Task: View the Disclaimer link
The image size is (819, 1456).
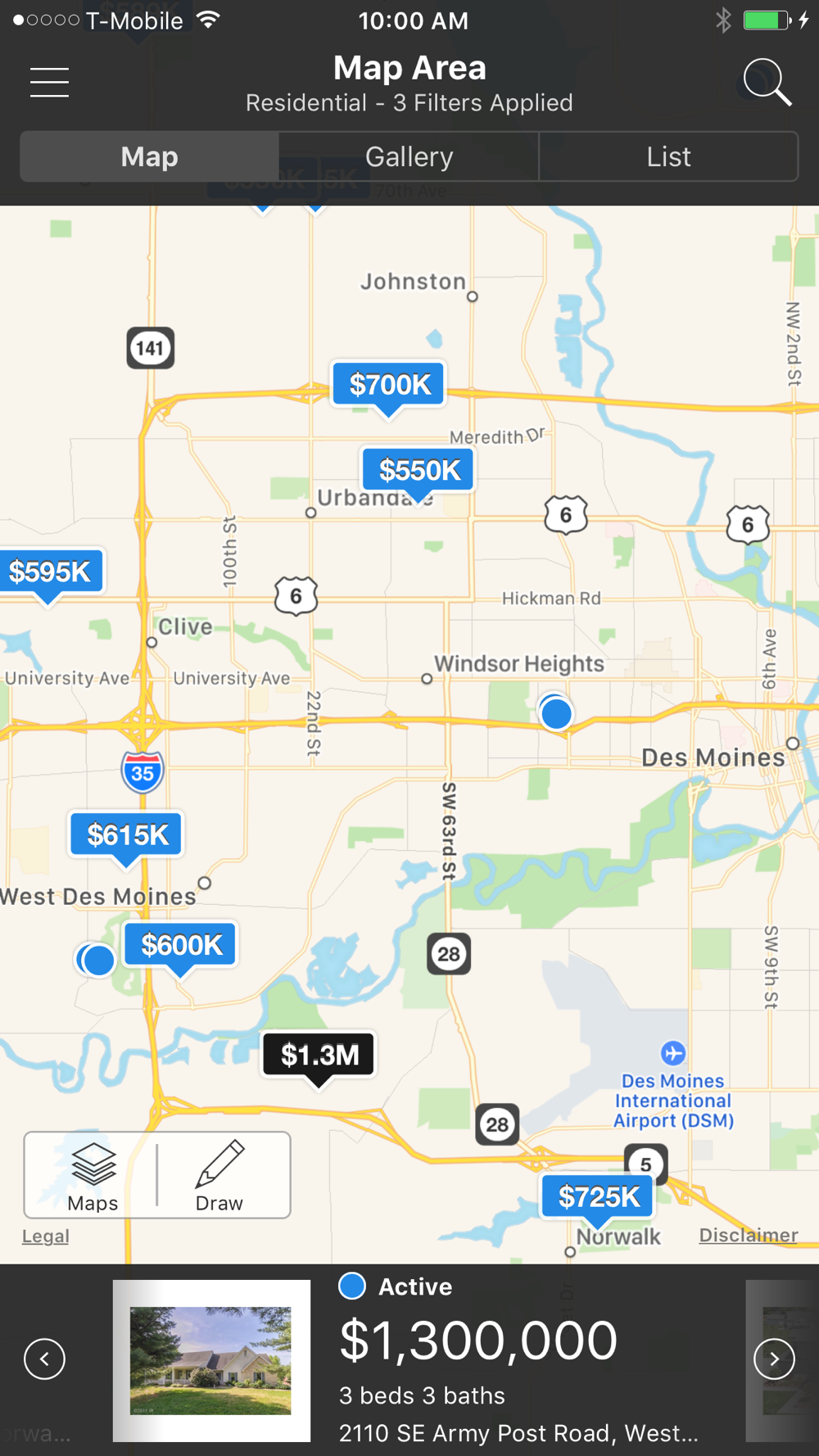Action: click(748, 1235)
